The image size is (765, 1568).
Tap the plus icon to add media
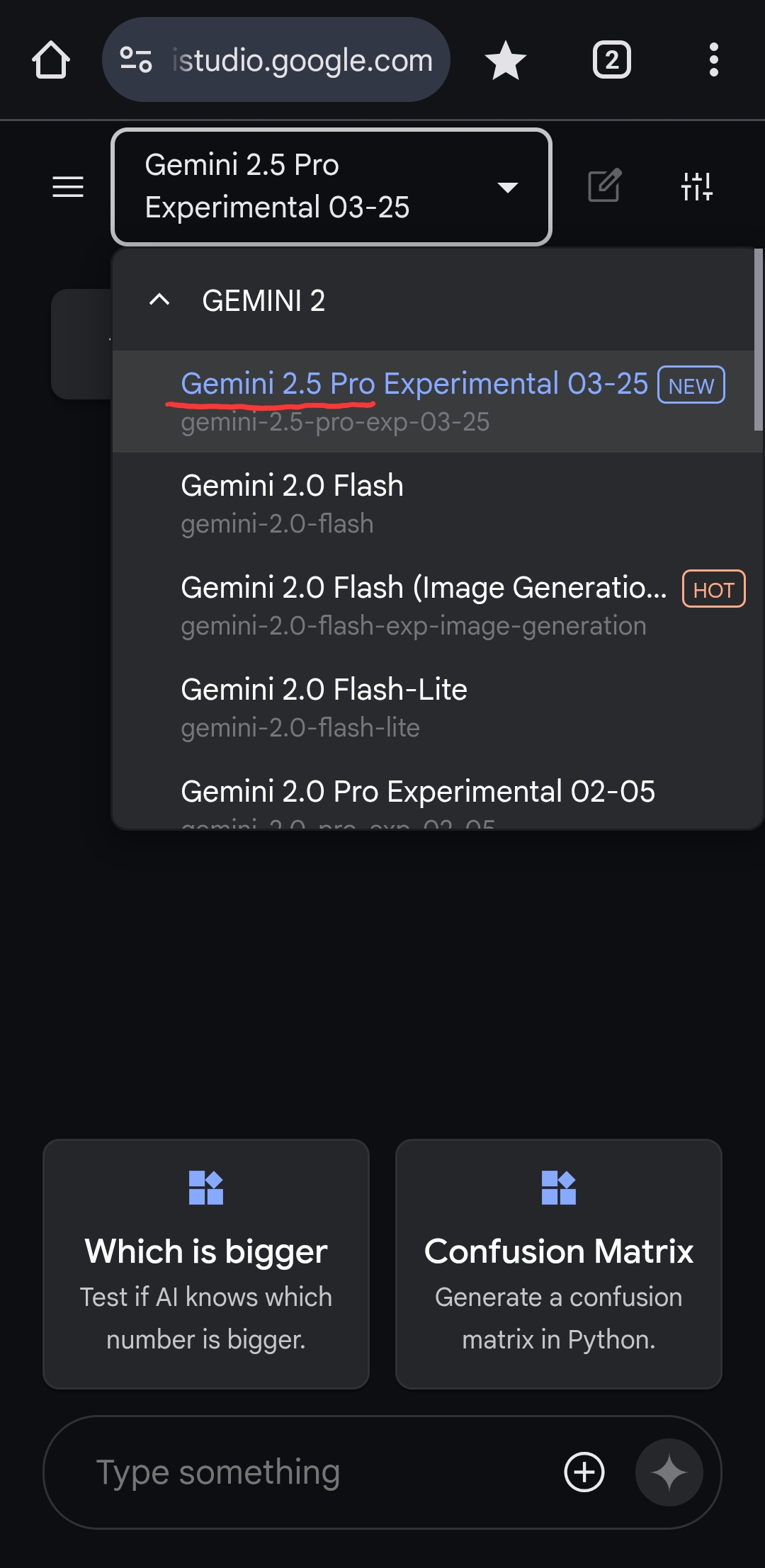click(584, 1472)
